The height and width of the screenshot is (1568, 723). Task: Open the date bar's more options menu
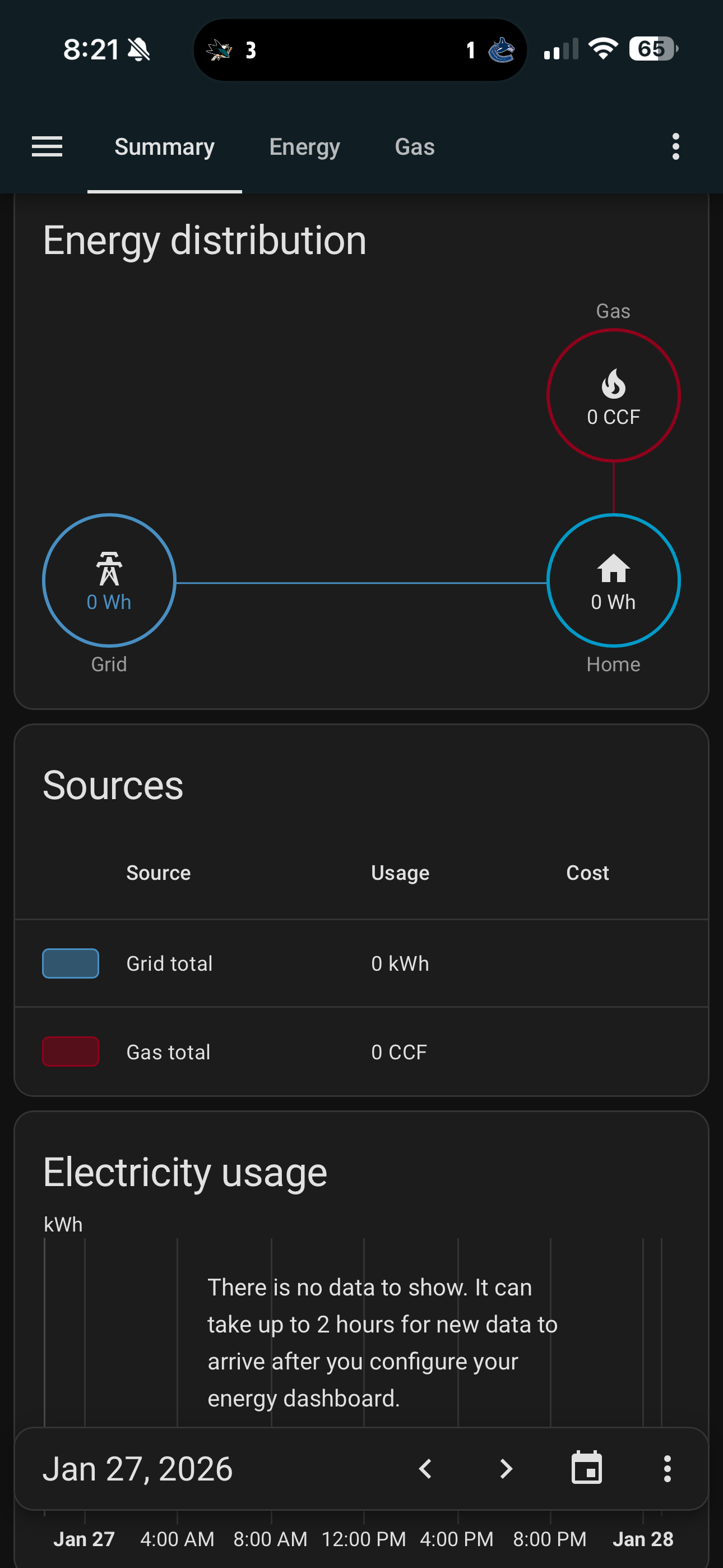click(667, 1468)
